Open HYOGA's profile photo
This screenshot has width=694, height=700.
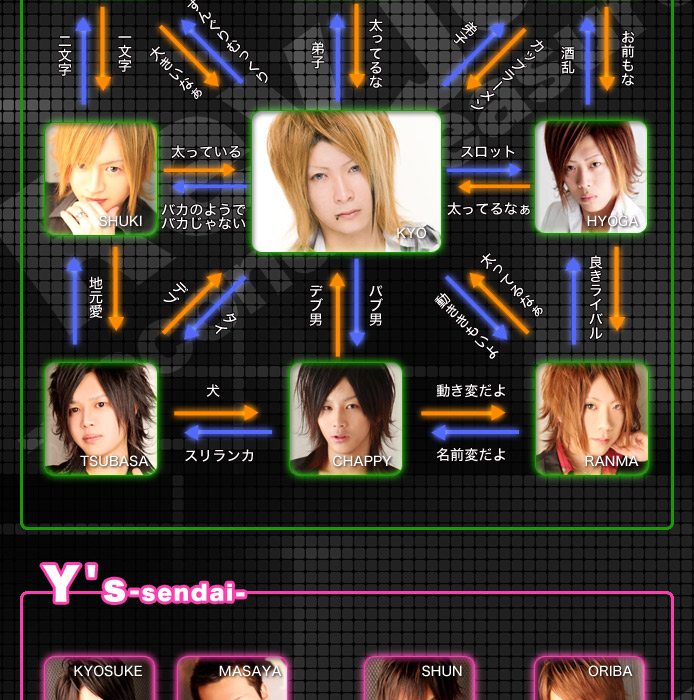[x=590, y=178]
